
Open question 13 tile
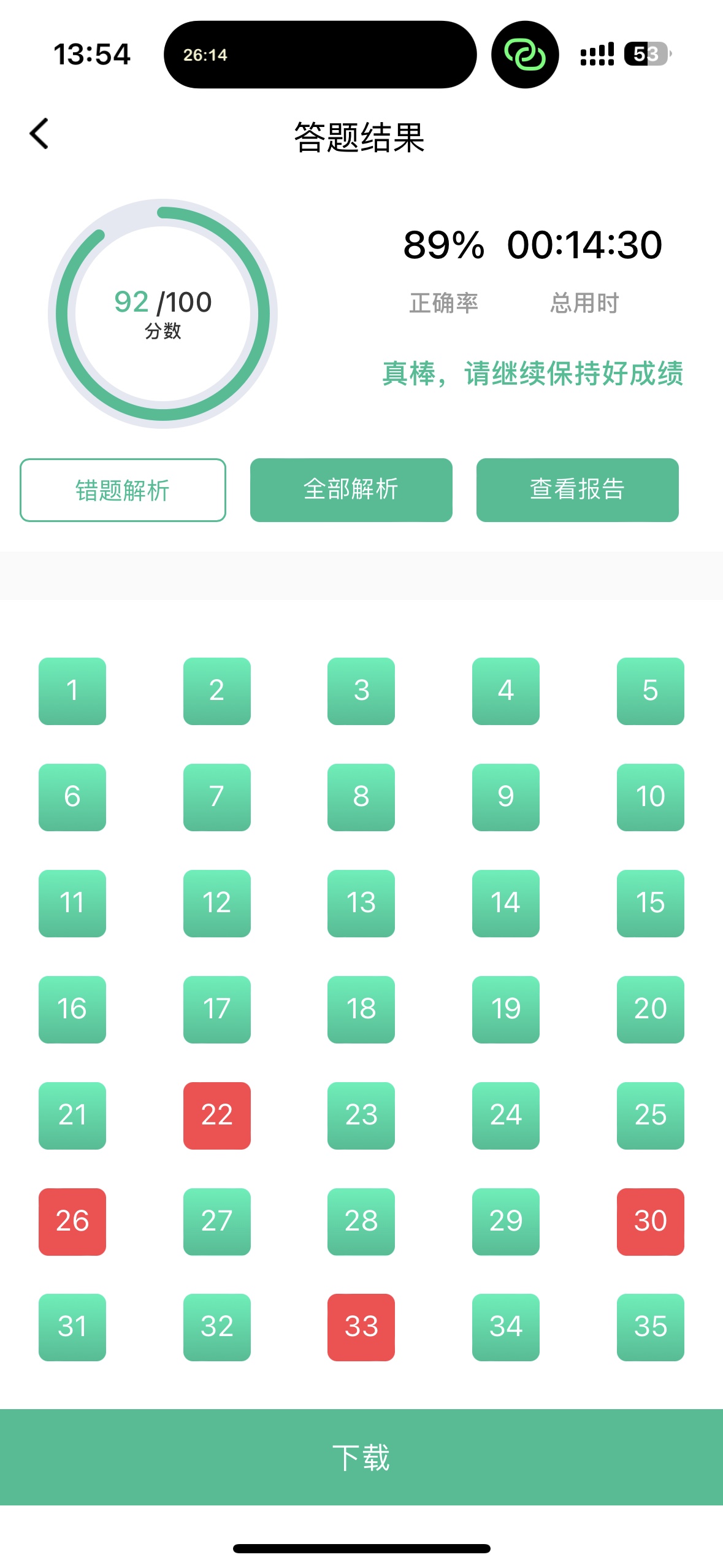361,904
